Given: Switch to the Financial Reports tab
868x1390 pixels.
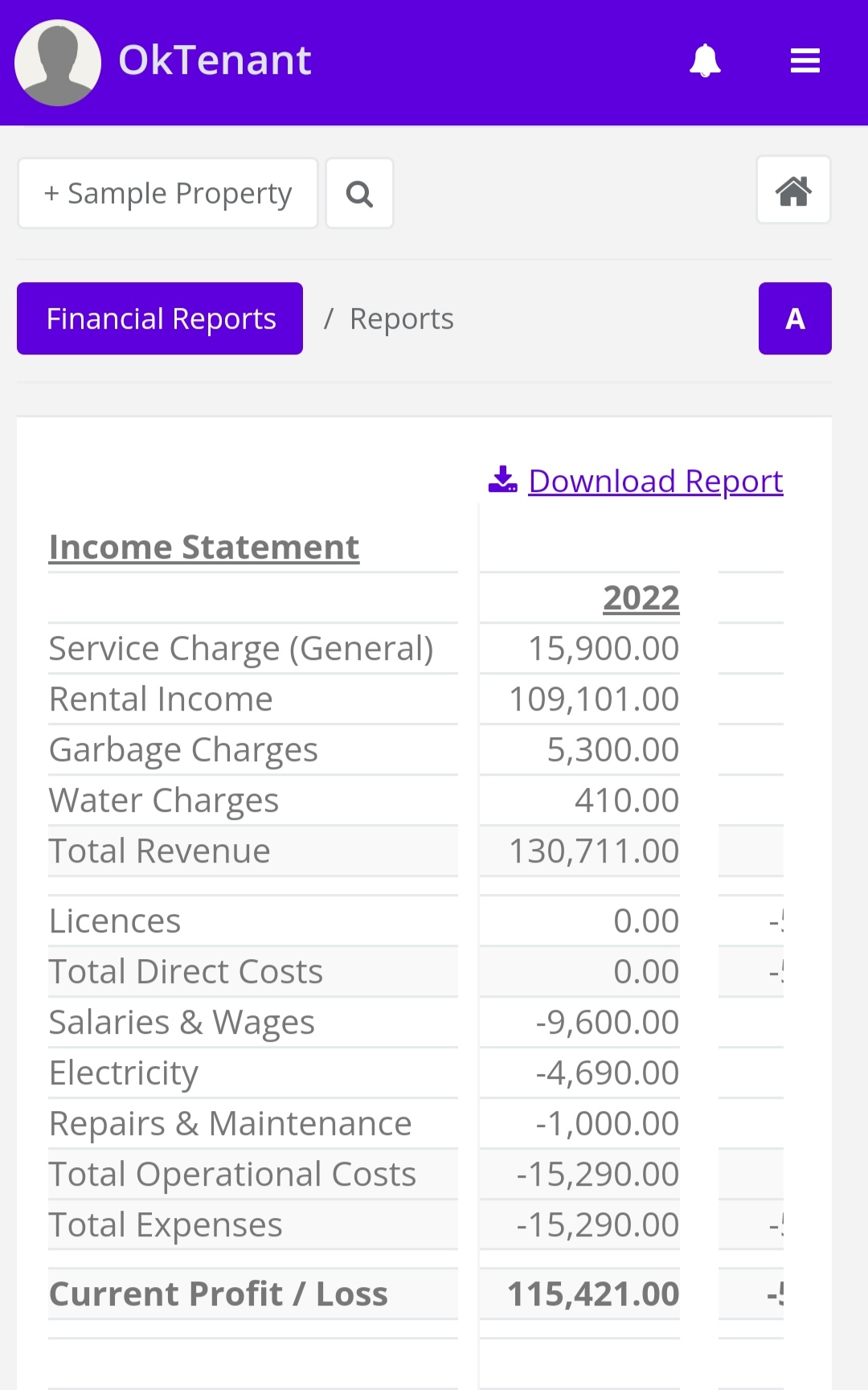Looking at the screenshot, I should (x=159, y=318).
